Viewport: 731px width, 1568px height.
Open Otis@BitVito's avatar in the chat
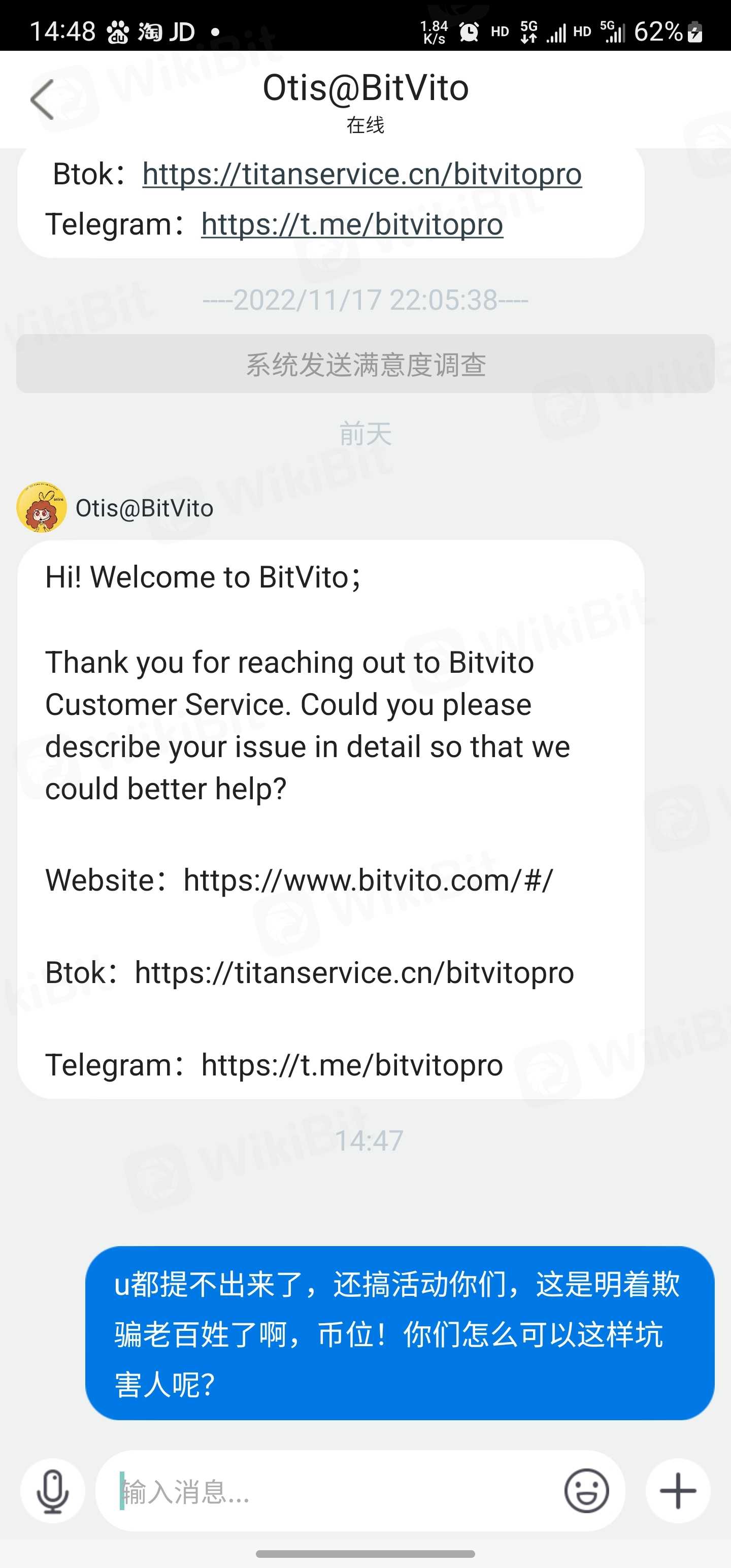42,508
